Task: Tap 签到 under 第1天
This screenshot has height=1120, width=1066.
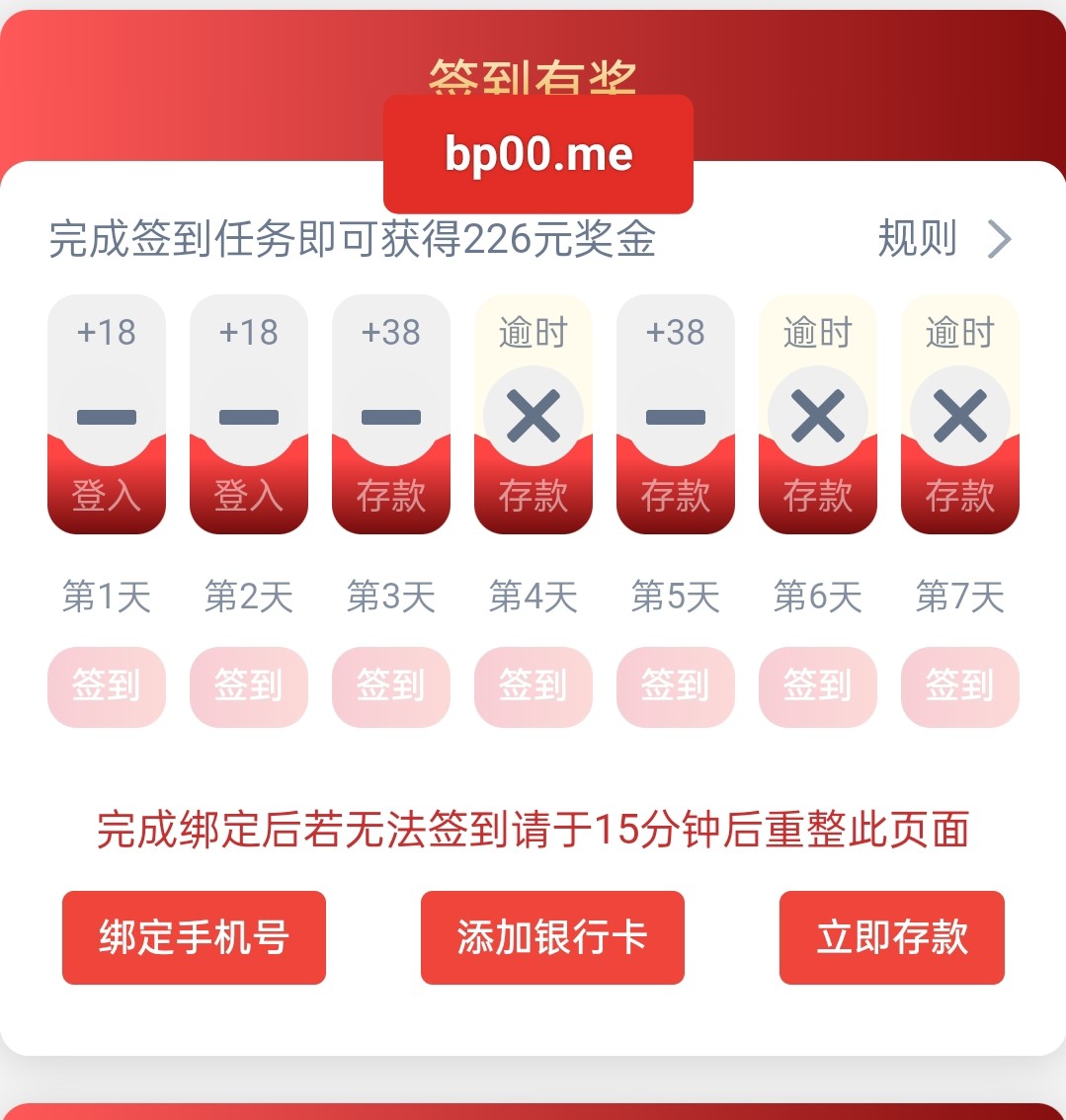Action: coord(107,686)
